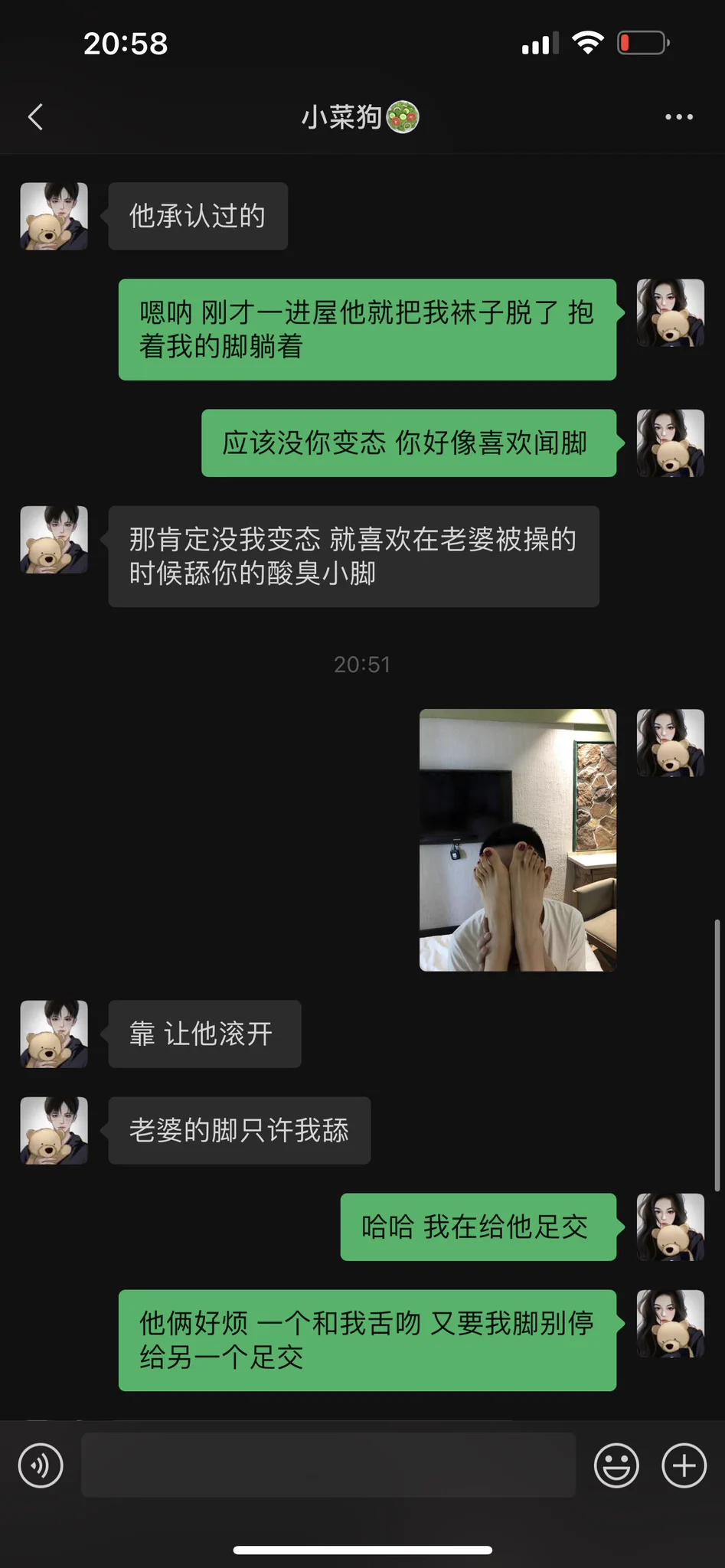Focus the message text field
725x1568 pixels.
328,1465
